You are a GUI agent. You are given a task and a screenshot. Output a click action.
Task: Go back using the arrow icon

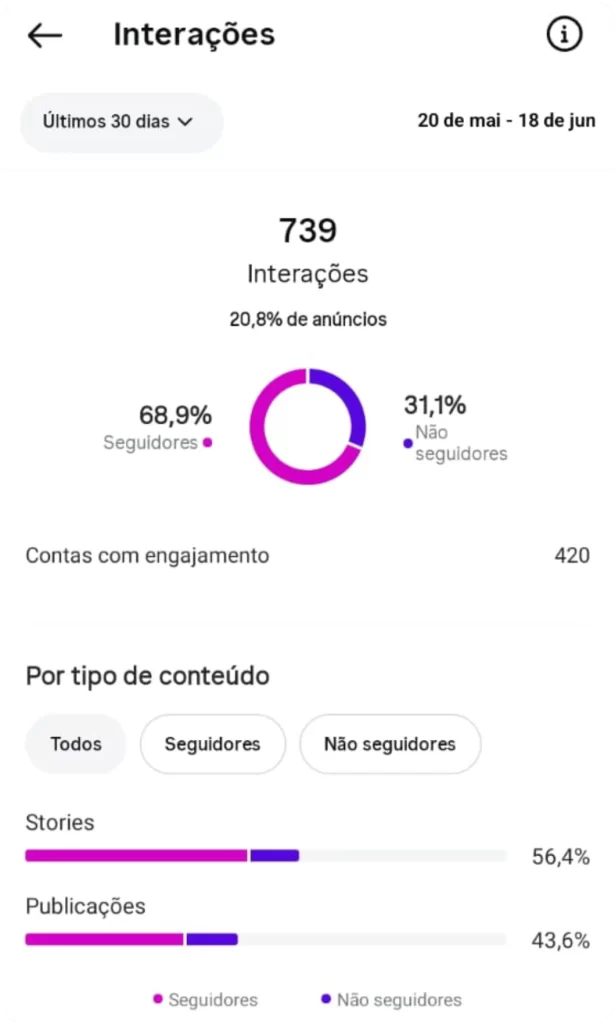(x=45, y=35)
